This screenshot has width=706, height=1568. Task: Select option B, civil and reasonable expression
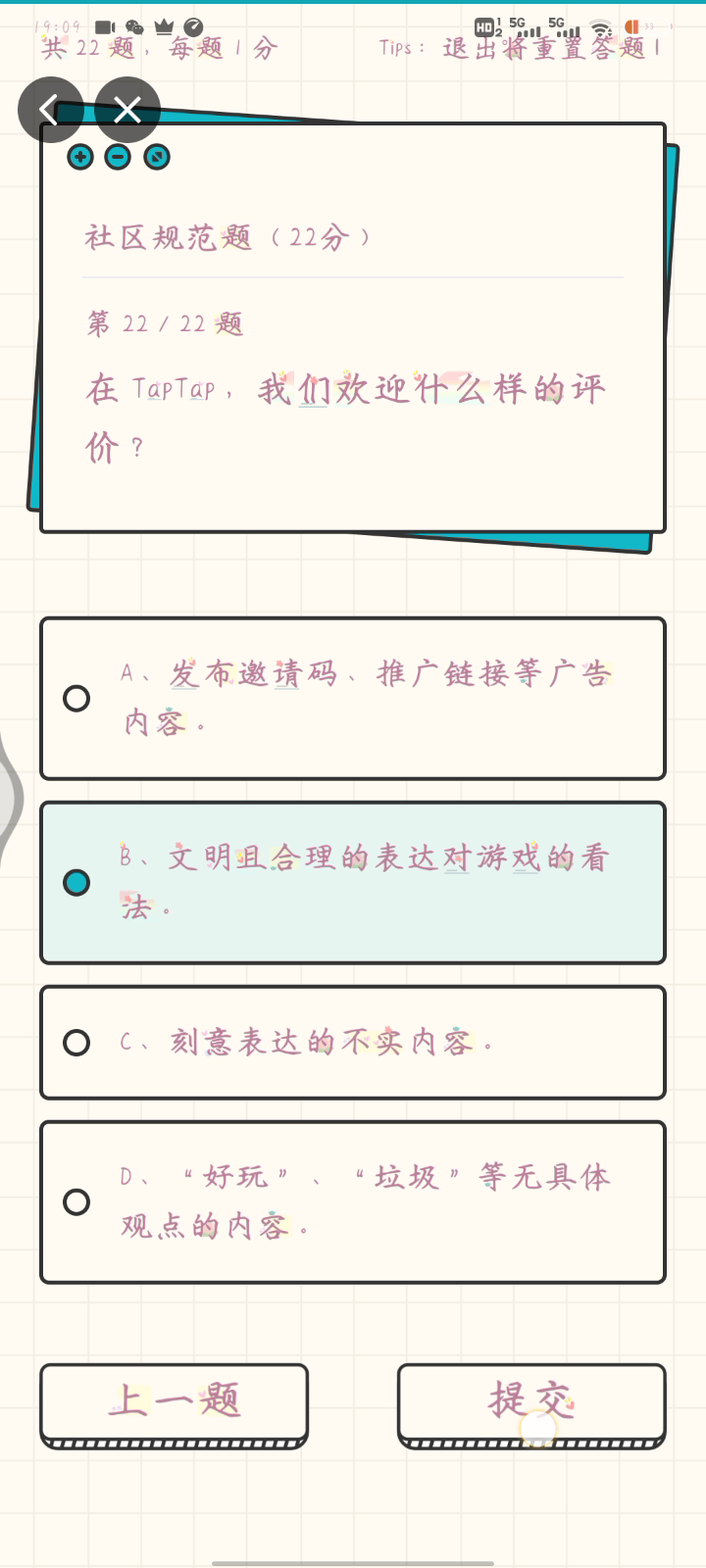tap(352, 882)
